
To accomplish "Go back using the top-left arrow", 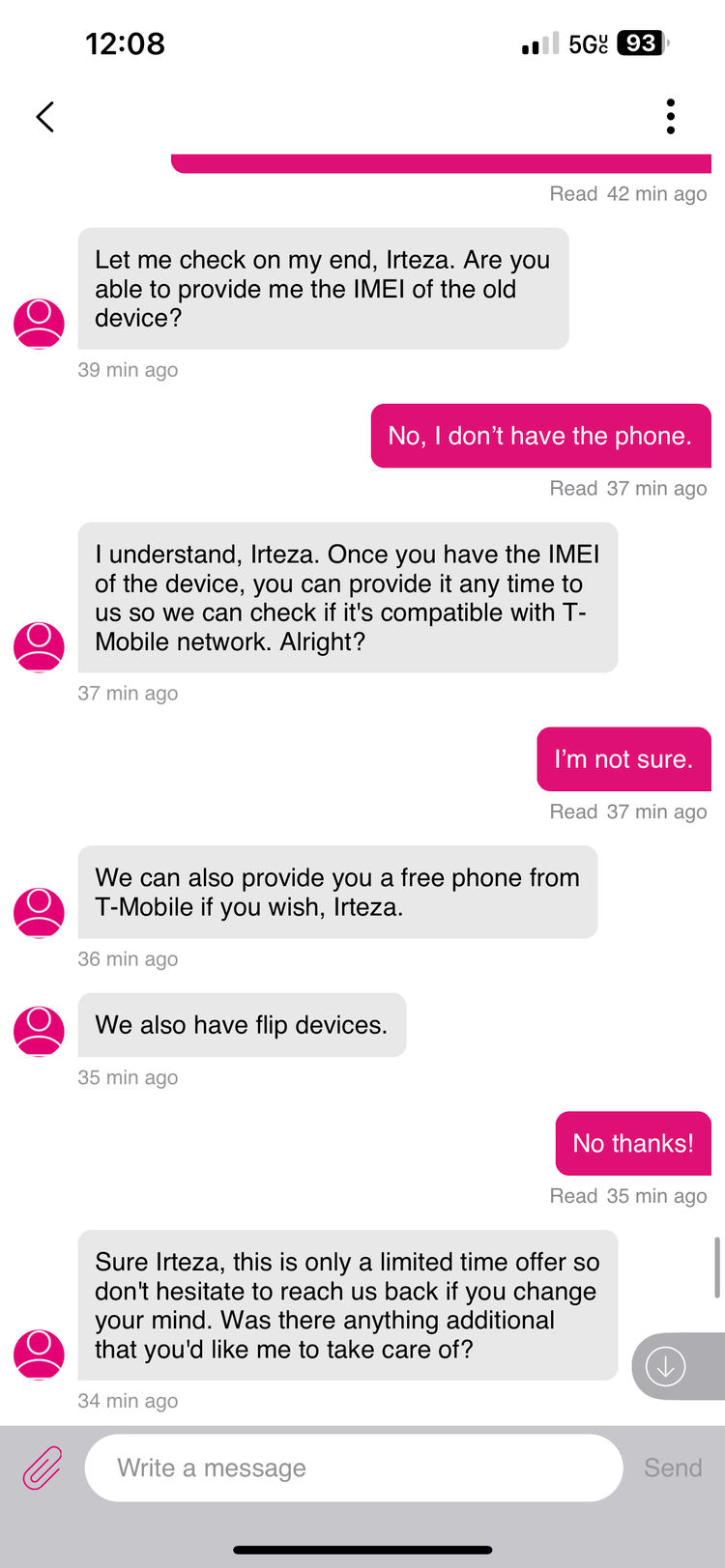I will (44, 117).
